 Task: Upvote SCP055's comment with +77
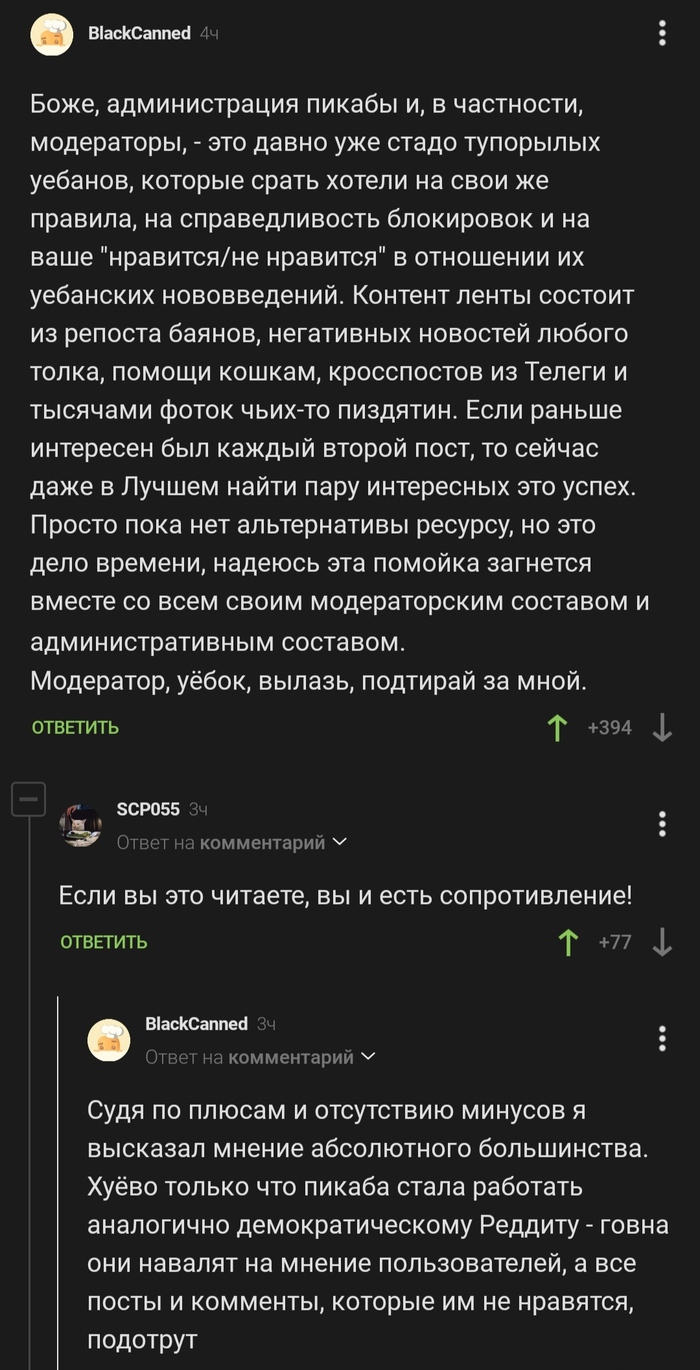pyautogui.click(x=568, y=942)
